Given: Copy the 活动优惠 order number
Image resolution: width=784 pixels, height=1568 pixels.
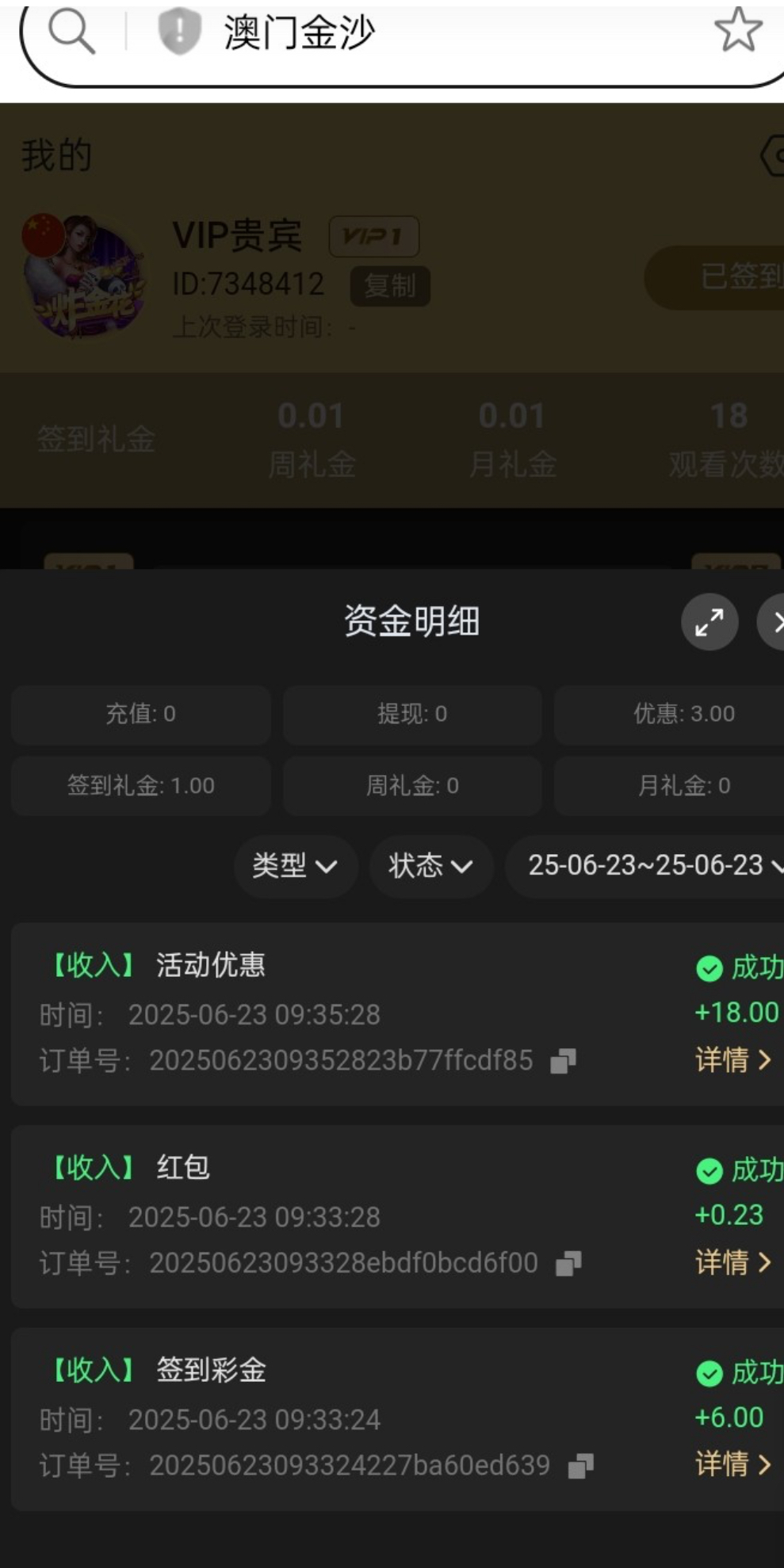Looking at the screenshot, I should (563, 1061).
